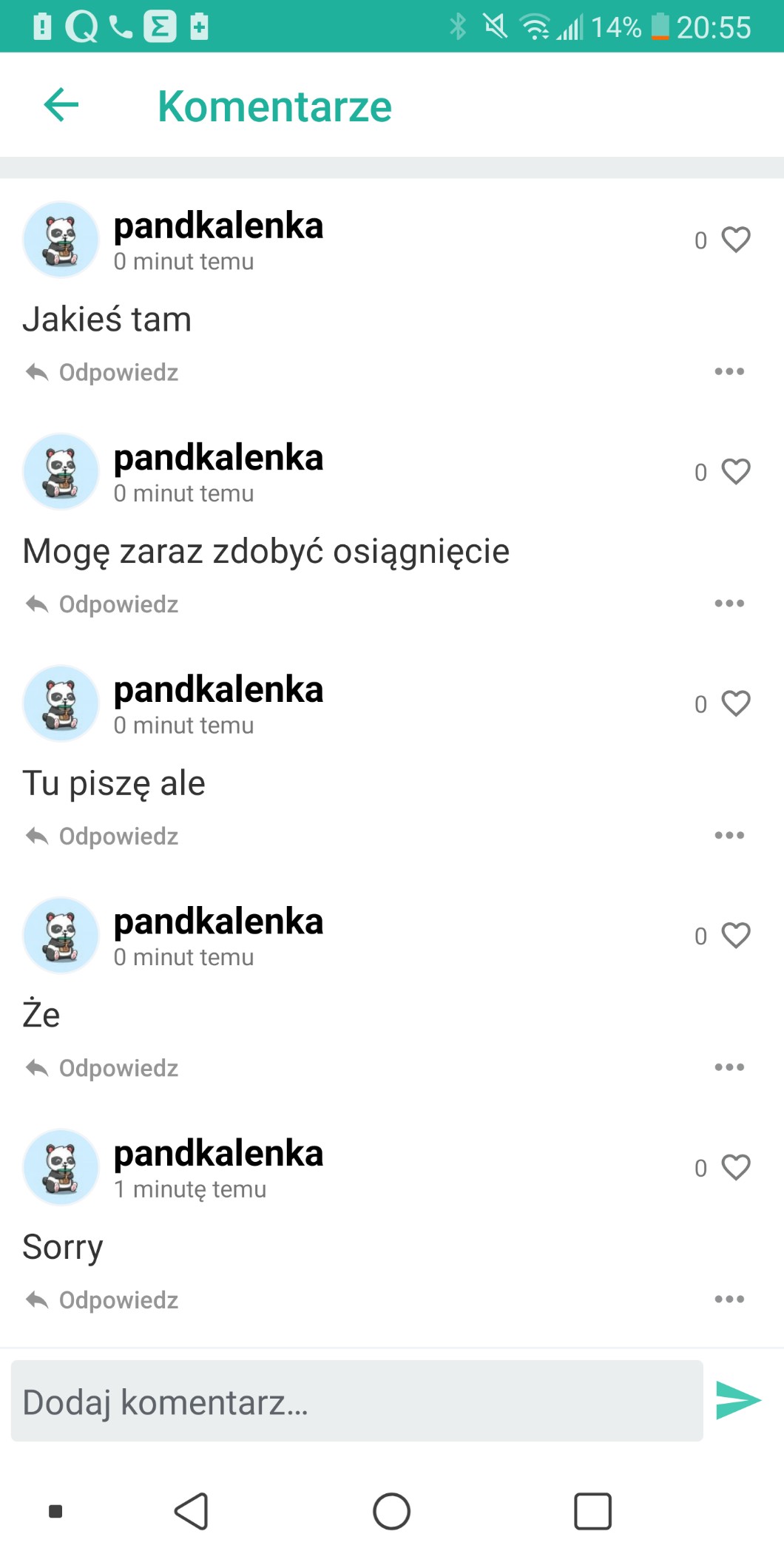Like the comment "Mogę zaraz zdobyć osiągnięcie"
This screenshot has width=784, height=1568.
[x=736, y=472]
